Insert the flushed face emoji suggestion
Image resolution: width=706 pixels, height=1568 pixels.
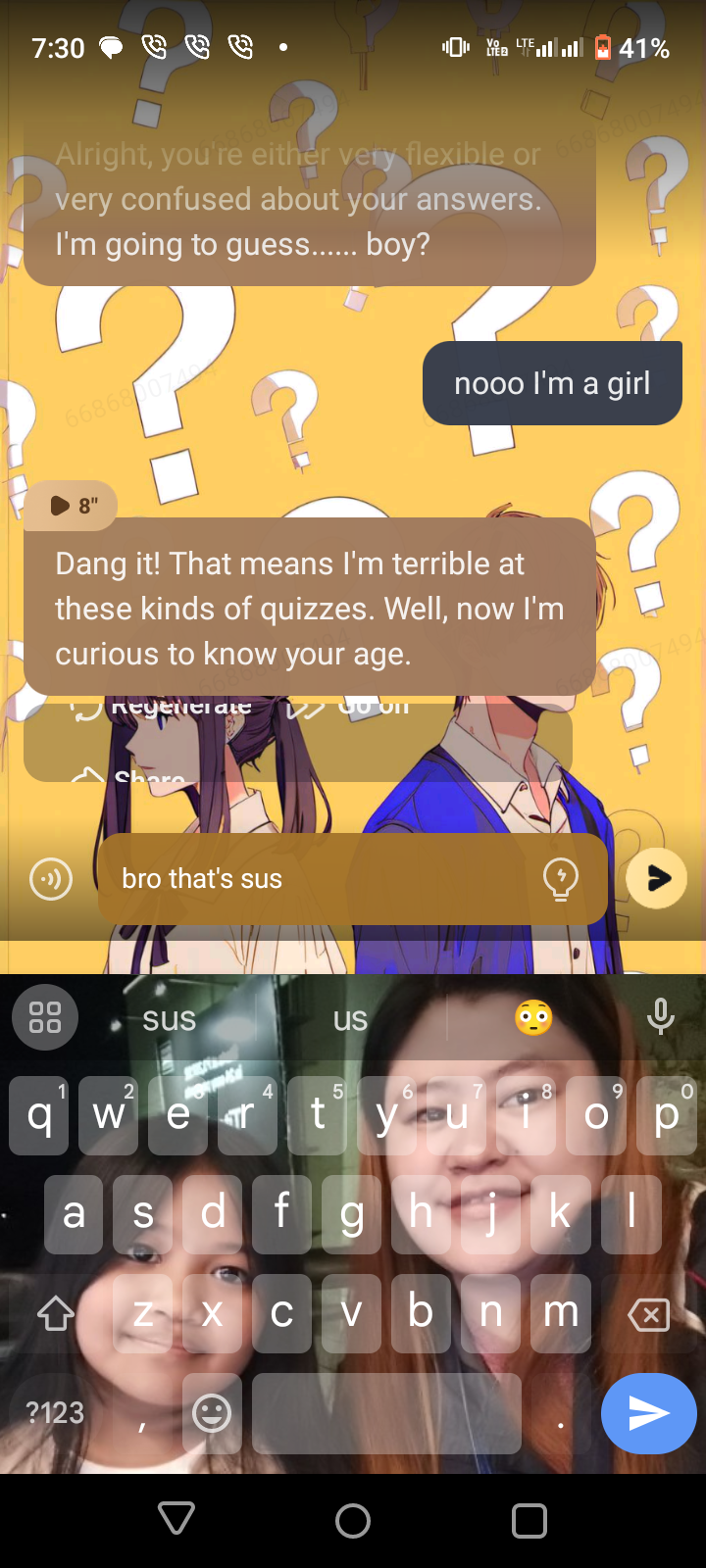pyautogui.click(x=533, y=1019)
